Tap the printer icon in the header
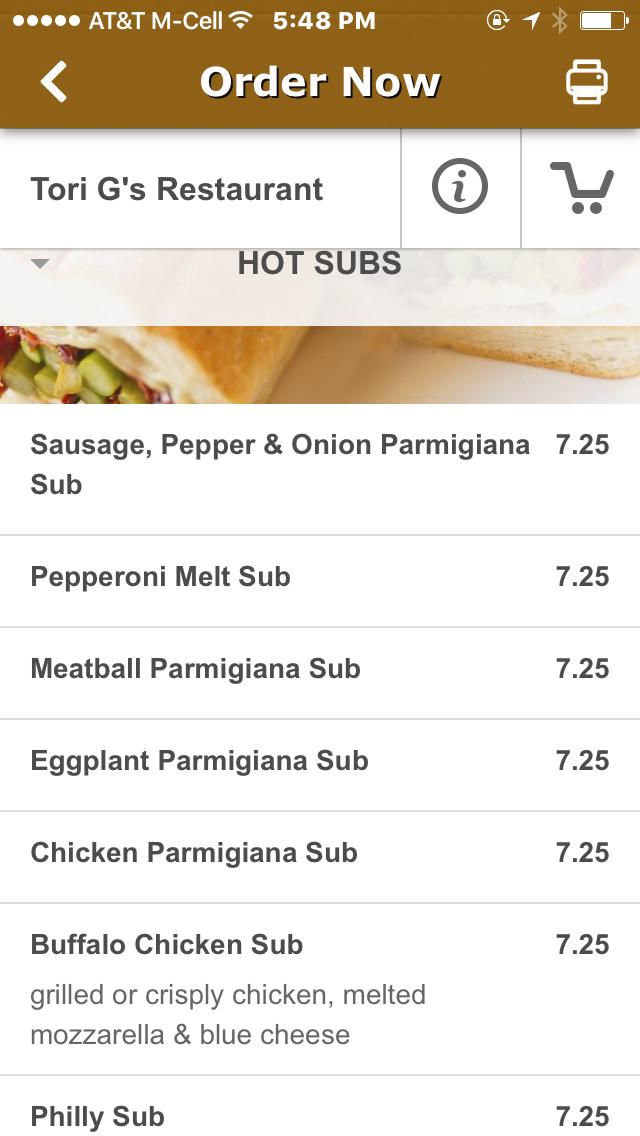Viewport: 640px width, 1136px height. point(587,82)
